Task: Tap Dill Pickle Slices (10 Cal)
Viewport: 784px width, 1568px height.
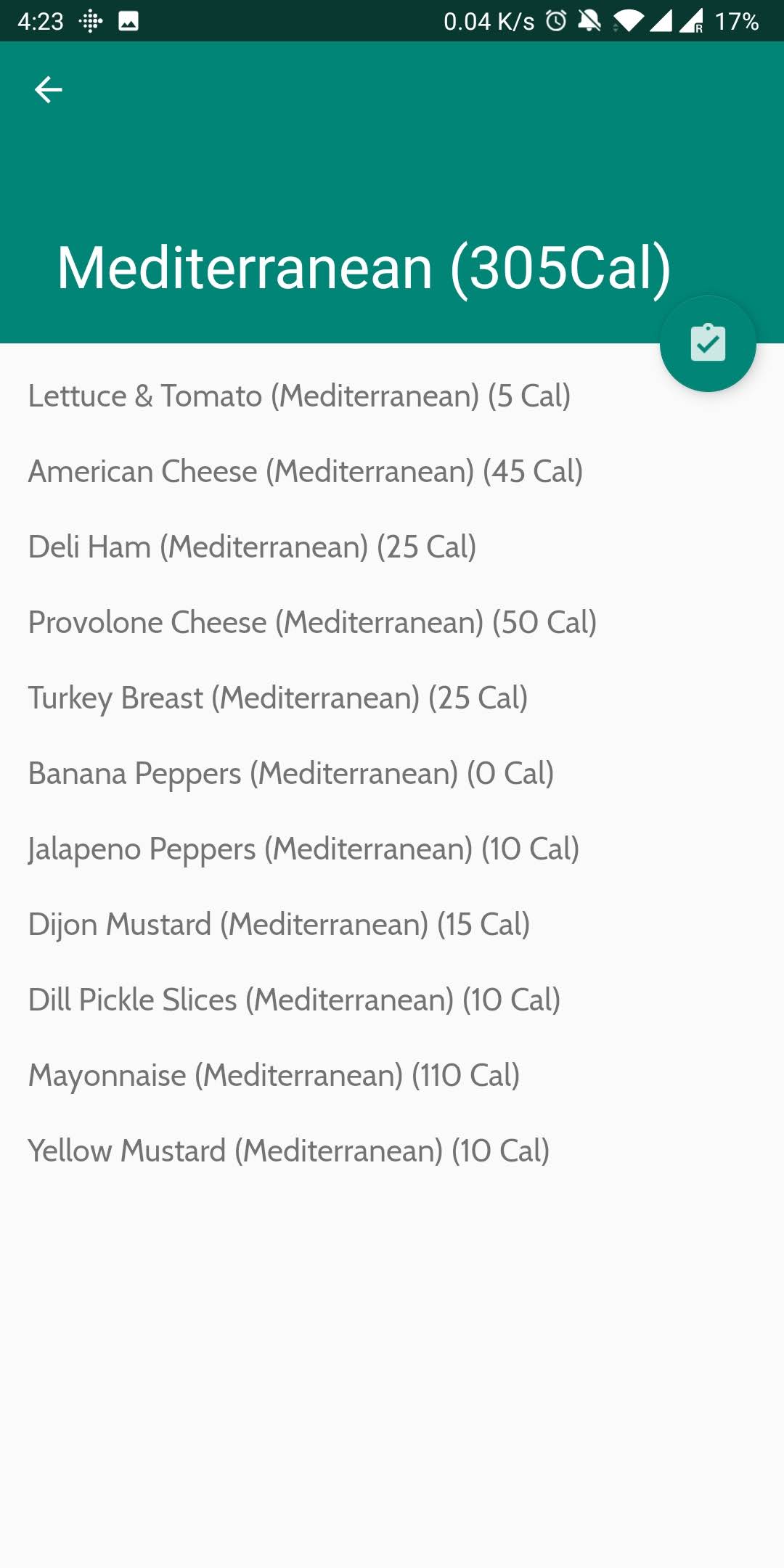Action: [x=294, y=1000]
